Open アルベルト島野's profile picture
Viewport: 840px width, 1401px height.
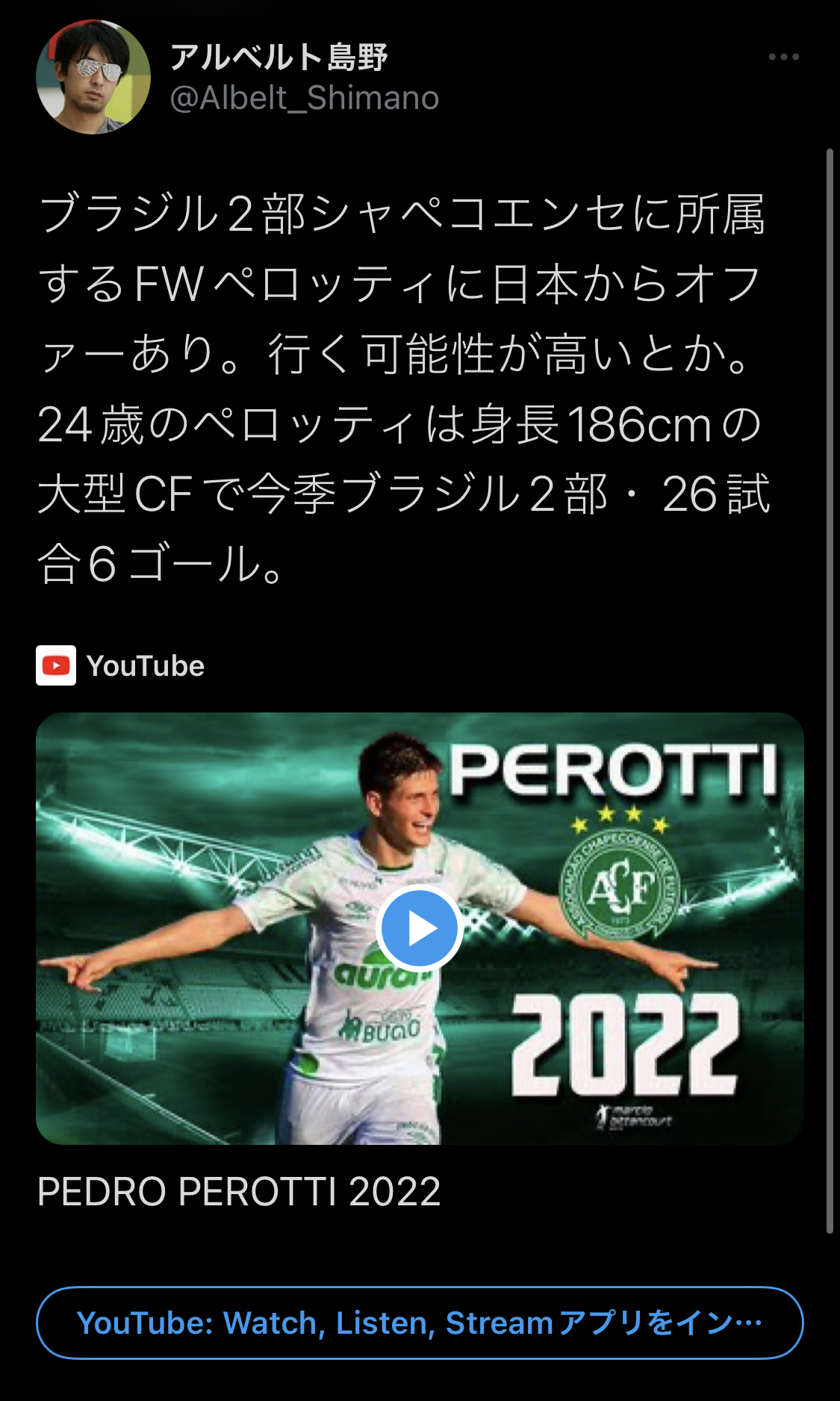point(93,77)
